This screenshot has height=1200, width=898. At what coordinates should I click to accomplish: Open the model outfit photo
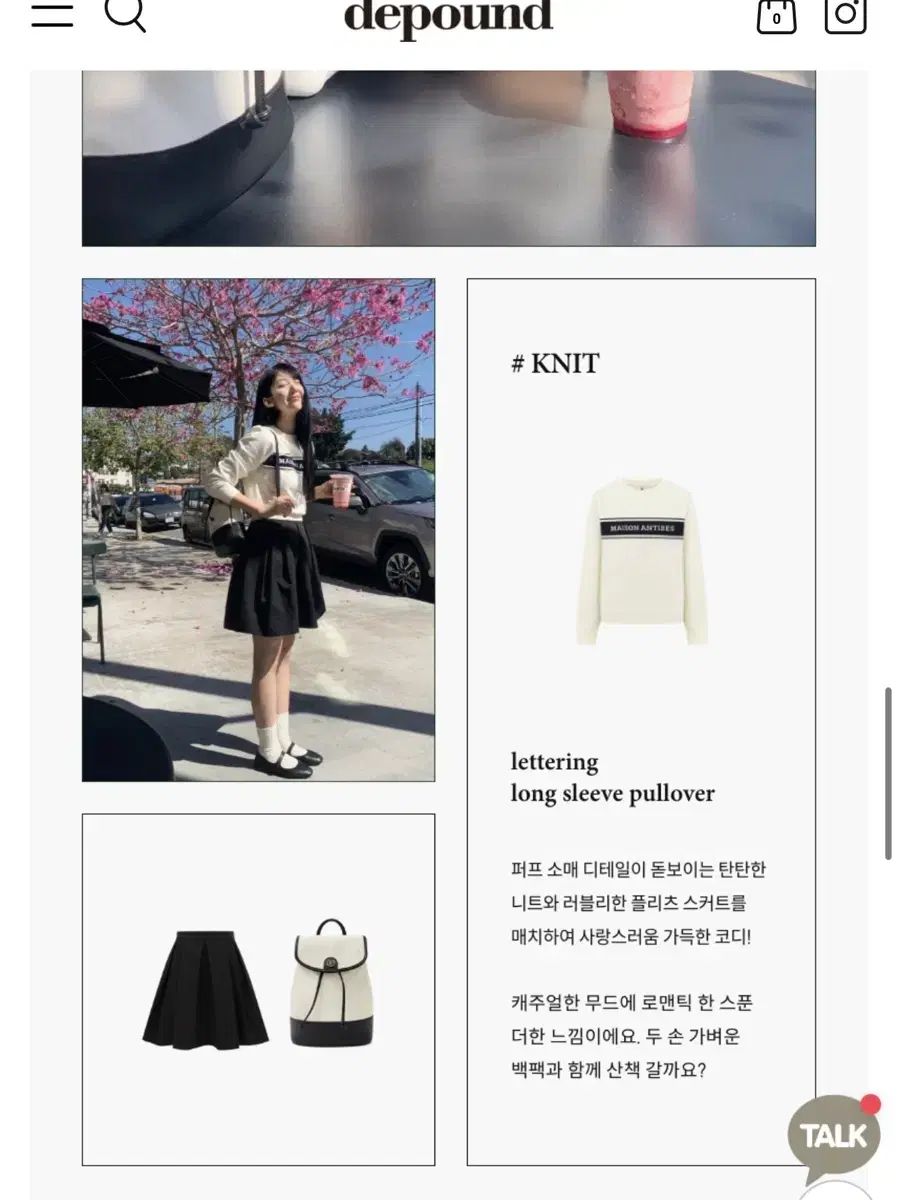(258, 529)
